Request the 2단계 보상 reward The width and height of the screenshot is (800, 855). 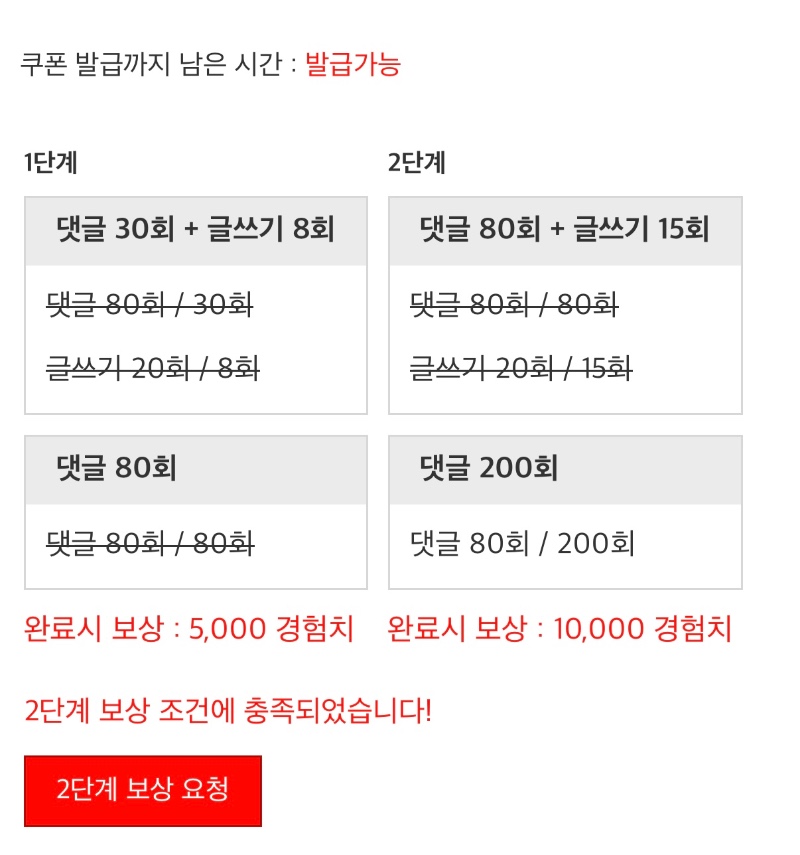click(x=143, y=790)
